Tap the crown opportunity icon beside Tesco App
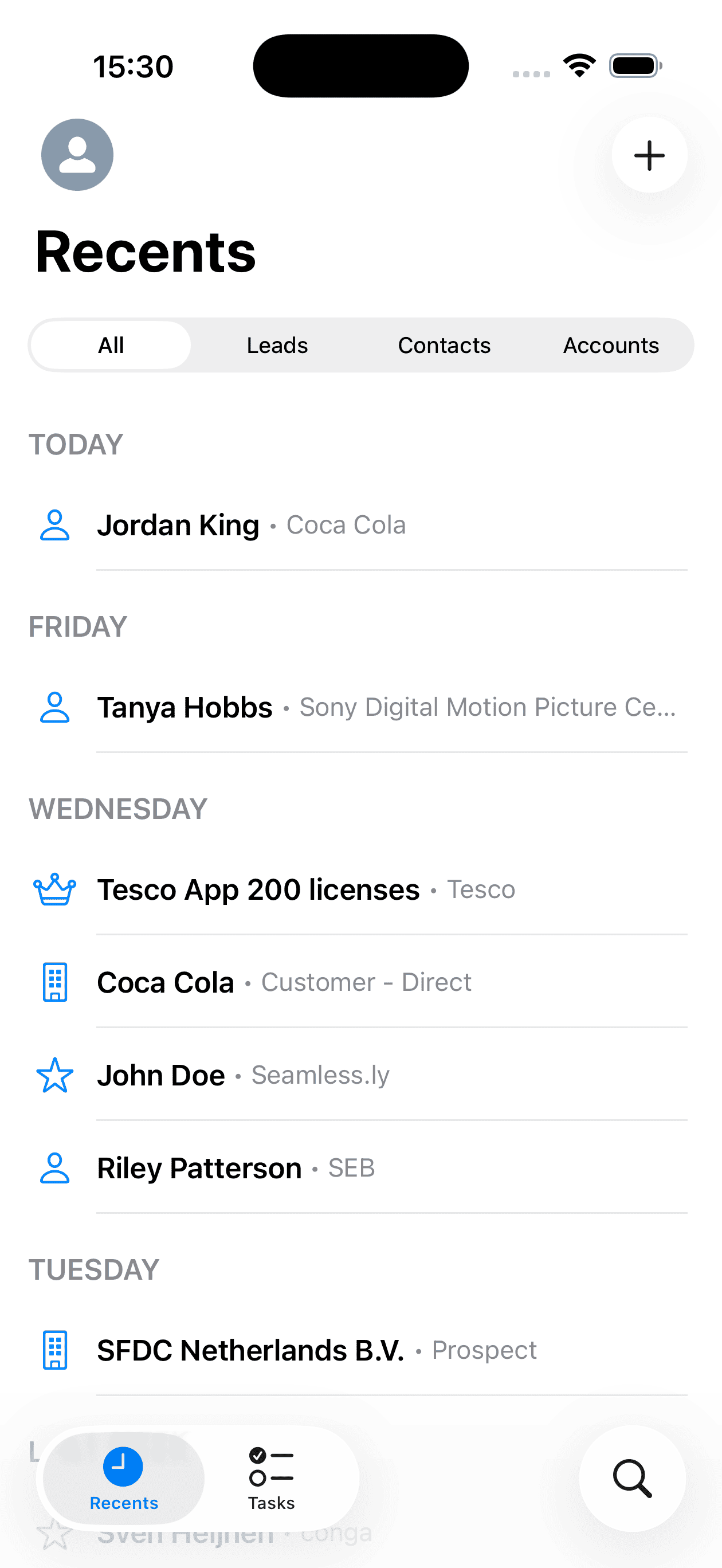722x1568 pixels. coord(54,889)
